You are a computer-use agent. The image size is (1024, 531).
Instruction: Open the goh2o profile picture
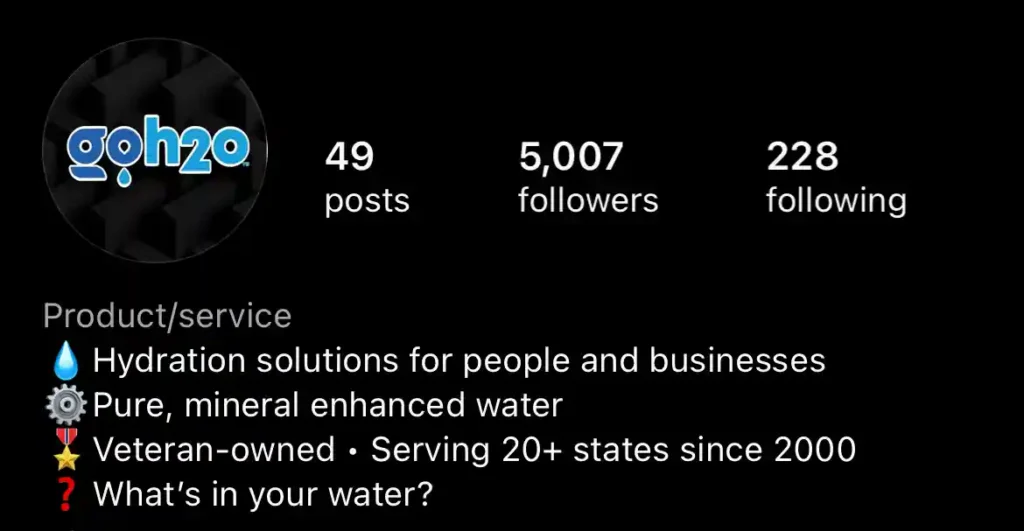click(x=155, y=151)
